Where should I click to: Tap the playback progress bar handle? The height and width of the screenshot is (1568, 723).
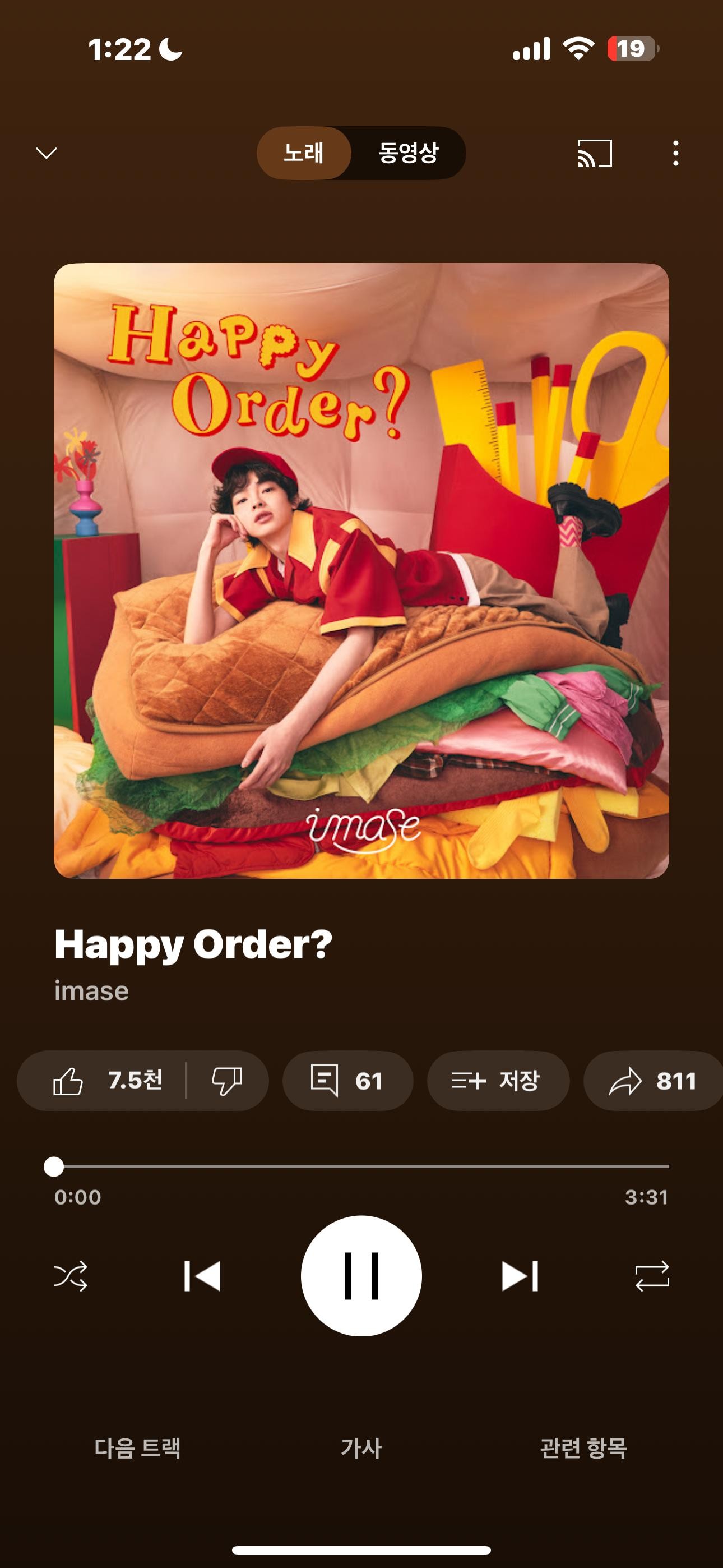pos(54,1166)
